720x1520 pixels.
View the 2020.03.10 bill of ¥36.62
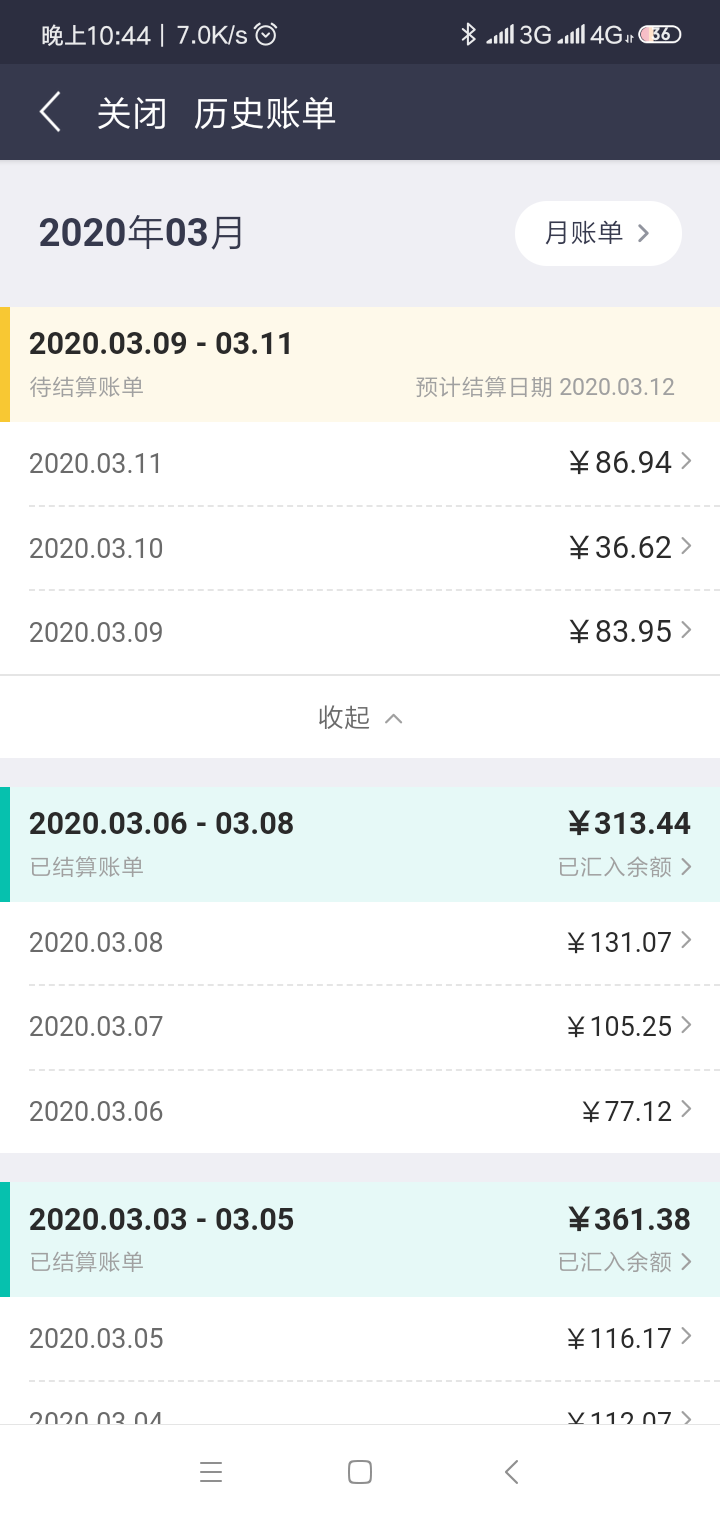coord(360,548)
